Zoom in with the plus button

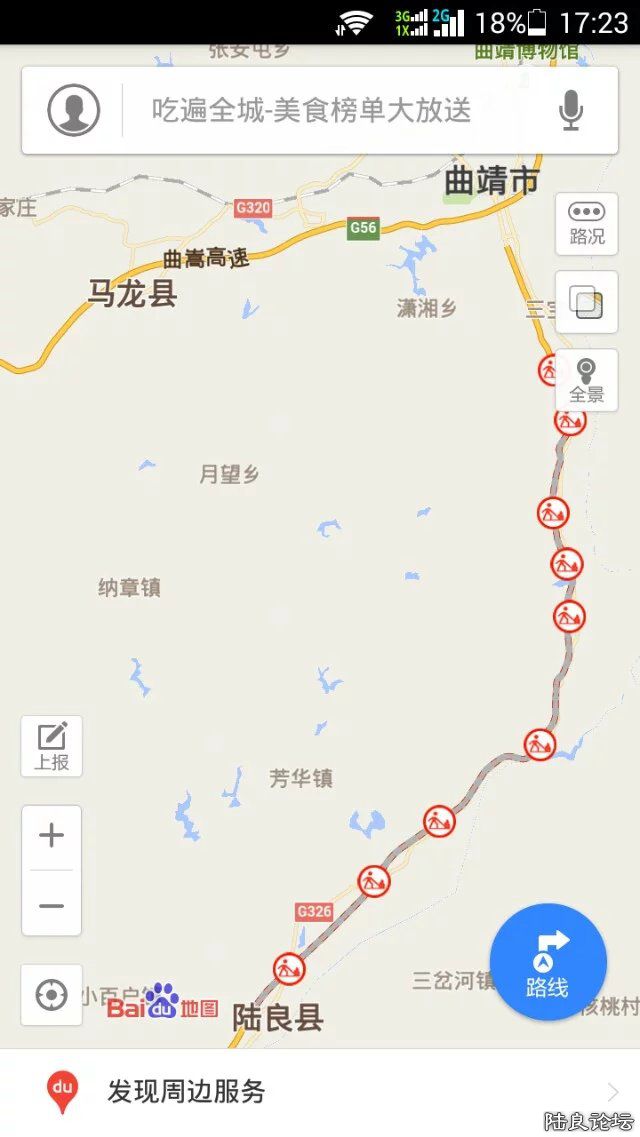tap(52, 836)
